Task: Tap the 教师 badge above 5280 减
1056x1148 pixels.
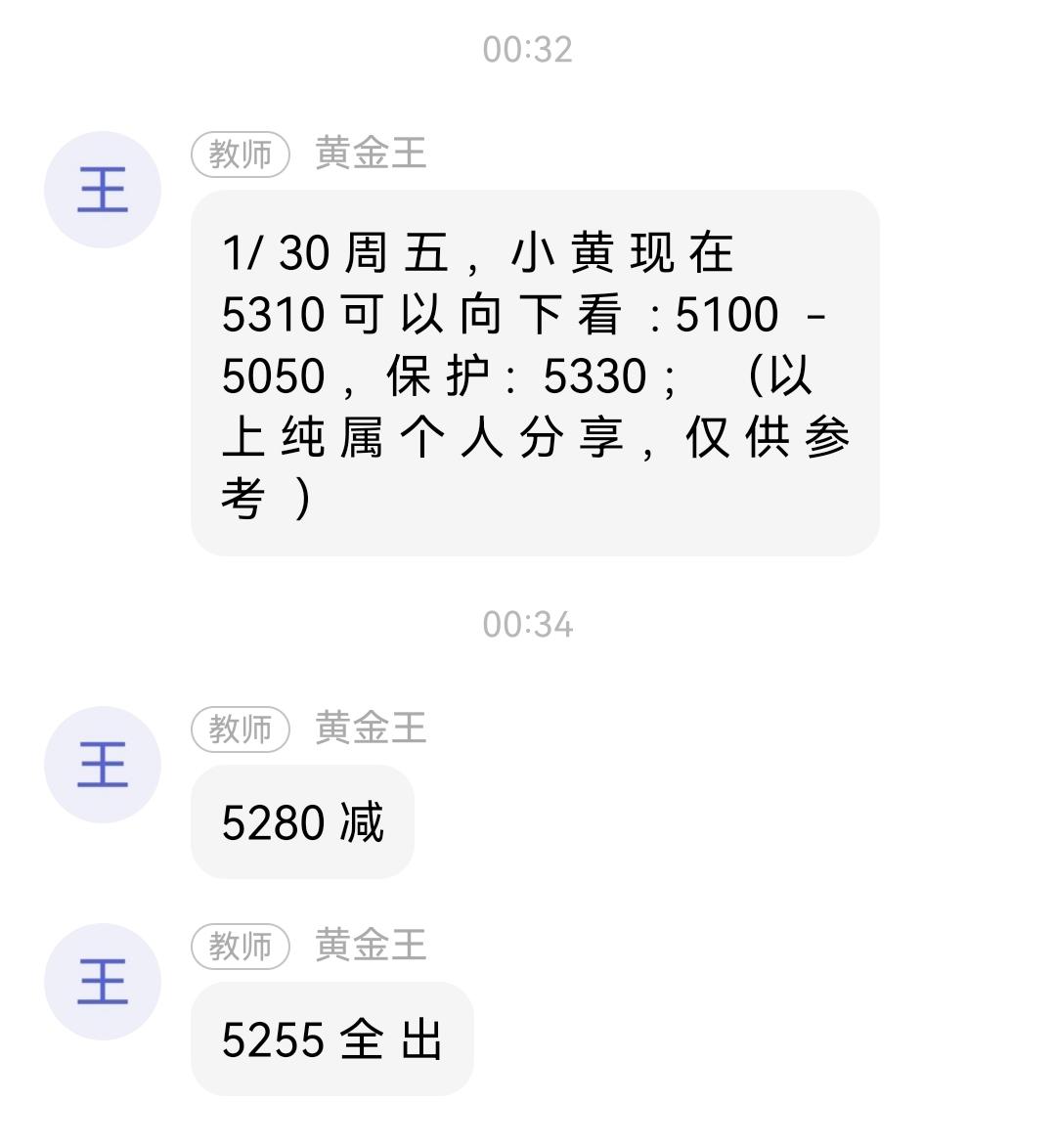Action: [242, 729]
